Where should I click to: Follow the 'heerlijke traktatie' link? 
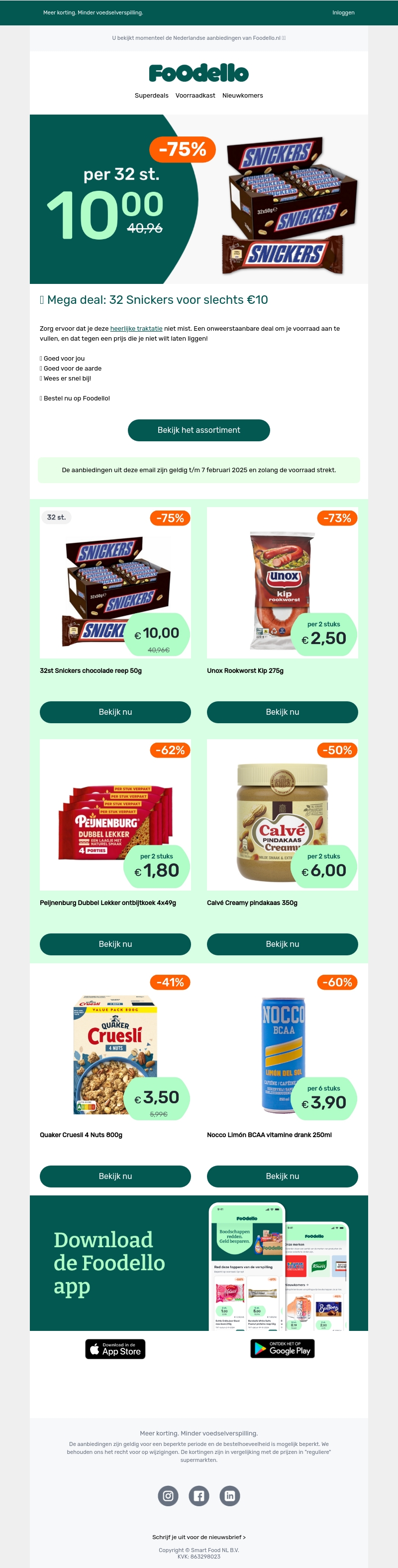pos(136,329)
